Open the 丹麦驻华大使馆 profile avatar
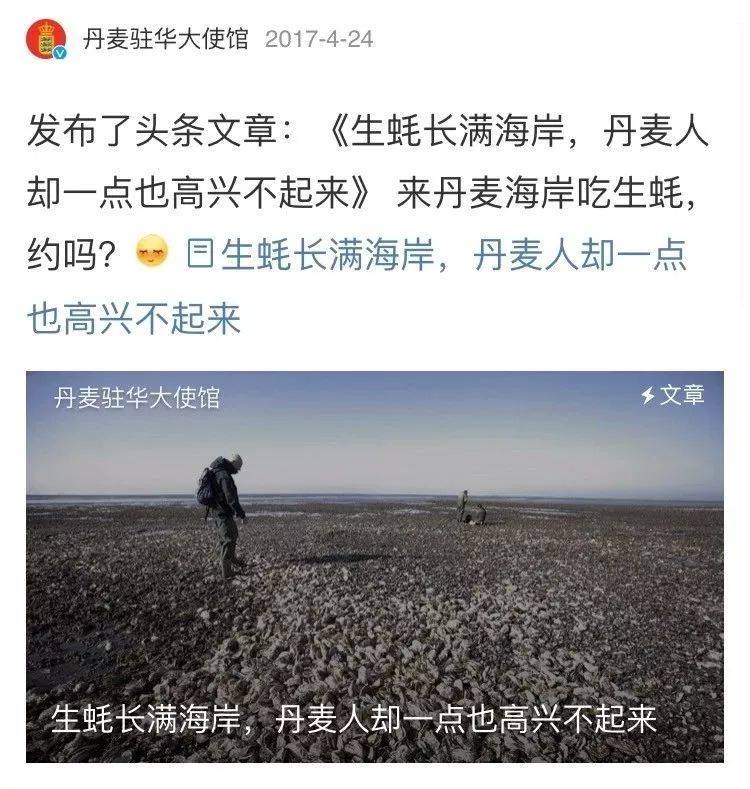 tap(46, 39)
